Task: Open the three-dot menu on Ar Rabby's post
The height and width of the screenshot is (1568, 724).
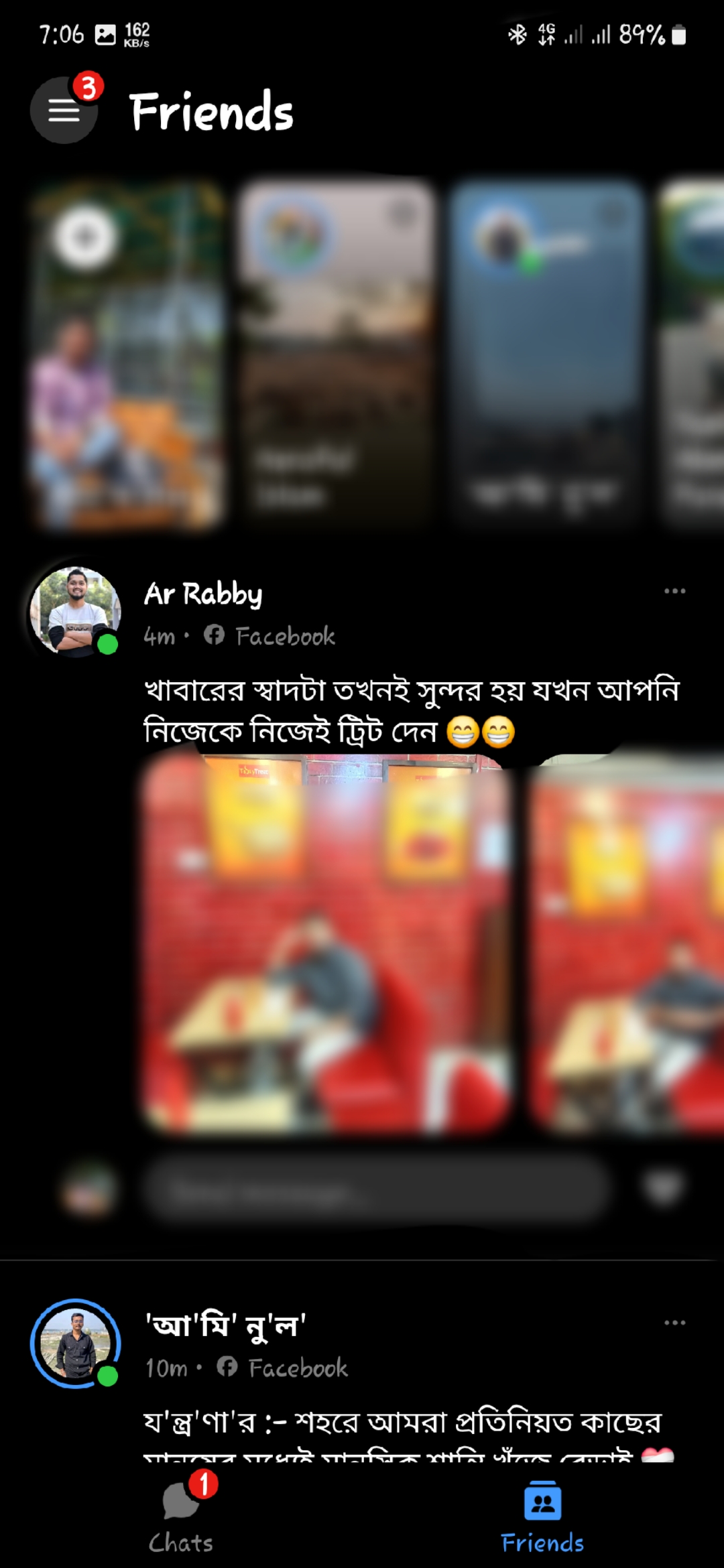Action: tap(674, 591)
